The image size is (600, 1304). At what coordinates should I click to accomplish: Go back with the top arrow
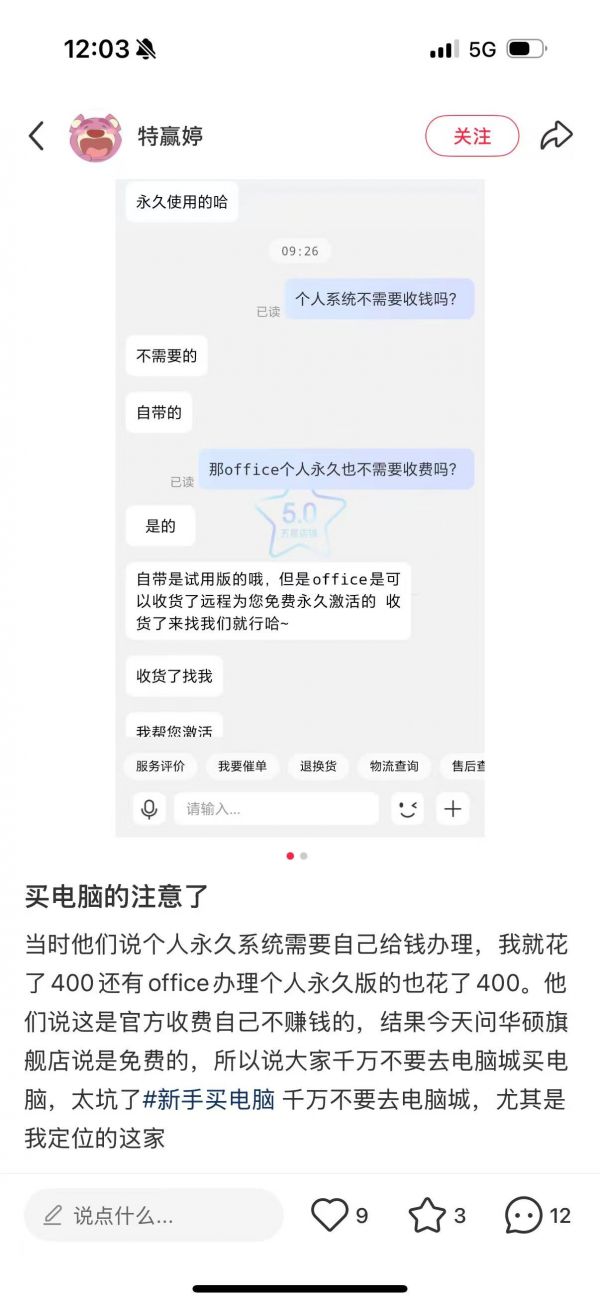[36, 136]
